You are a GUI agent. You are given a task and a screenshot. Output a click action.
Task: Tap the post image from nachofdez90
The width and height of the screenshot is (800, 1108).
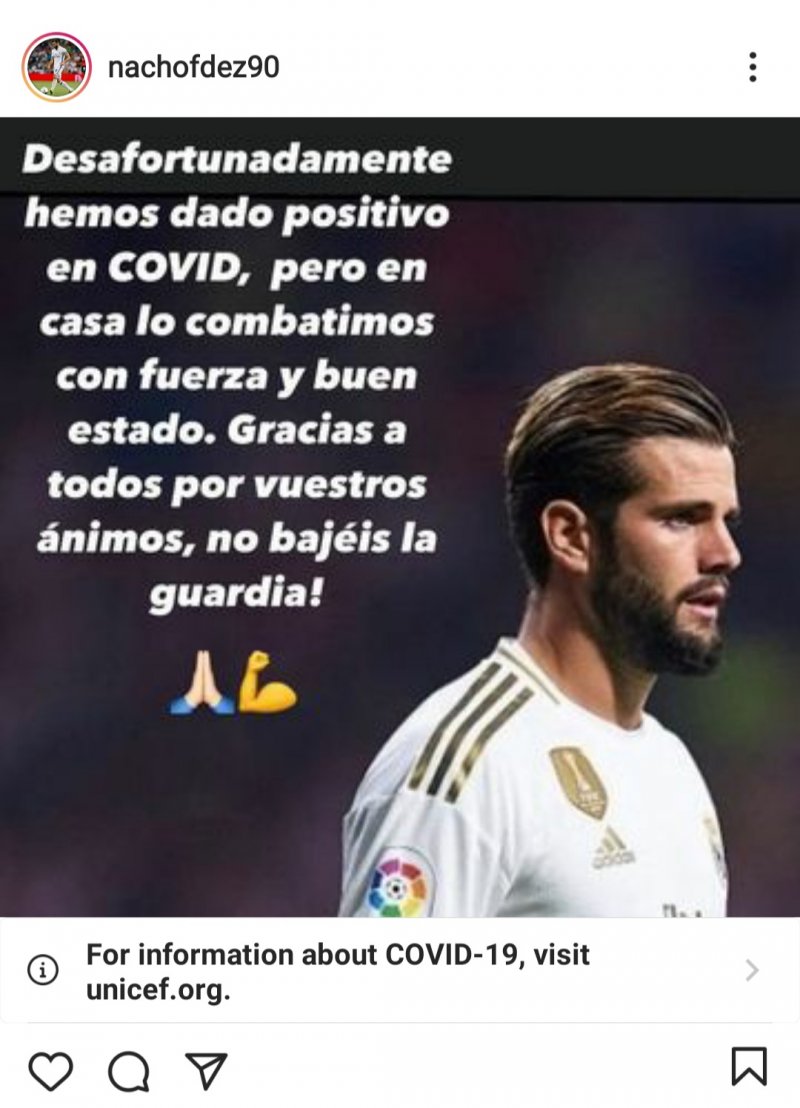pos(400,520)
